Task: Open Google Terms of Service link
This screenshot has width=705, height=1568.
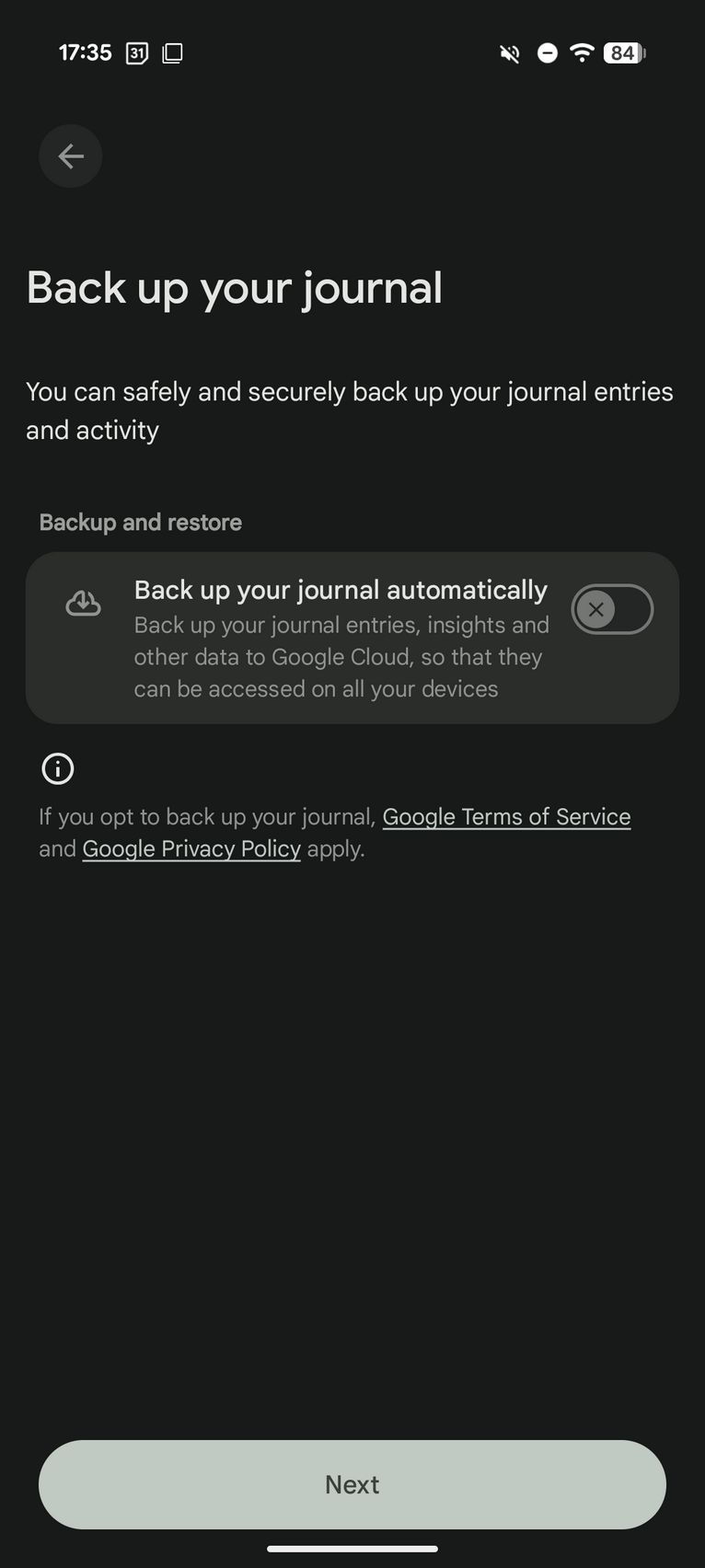Action: click(x=506, y=817)
